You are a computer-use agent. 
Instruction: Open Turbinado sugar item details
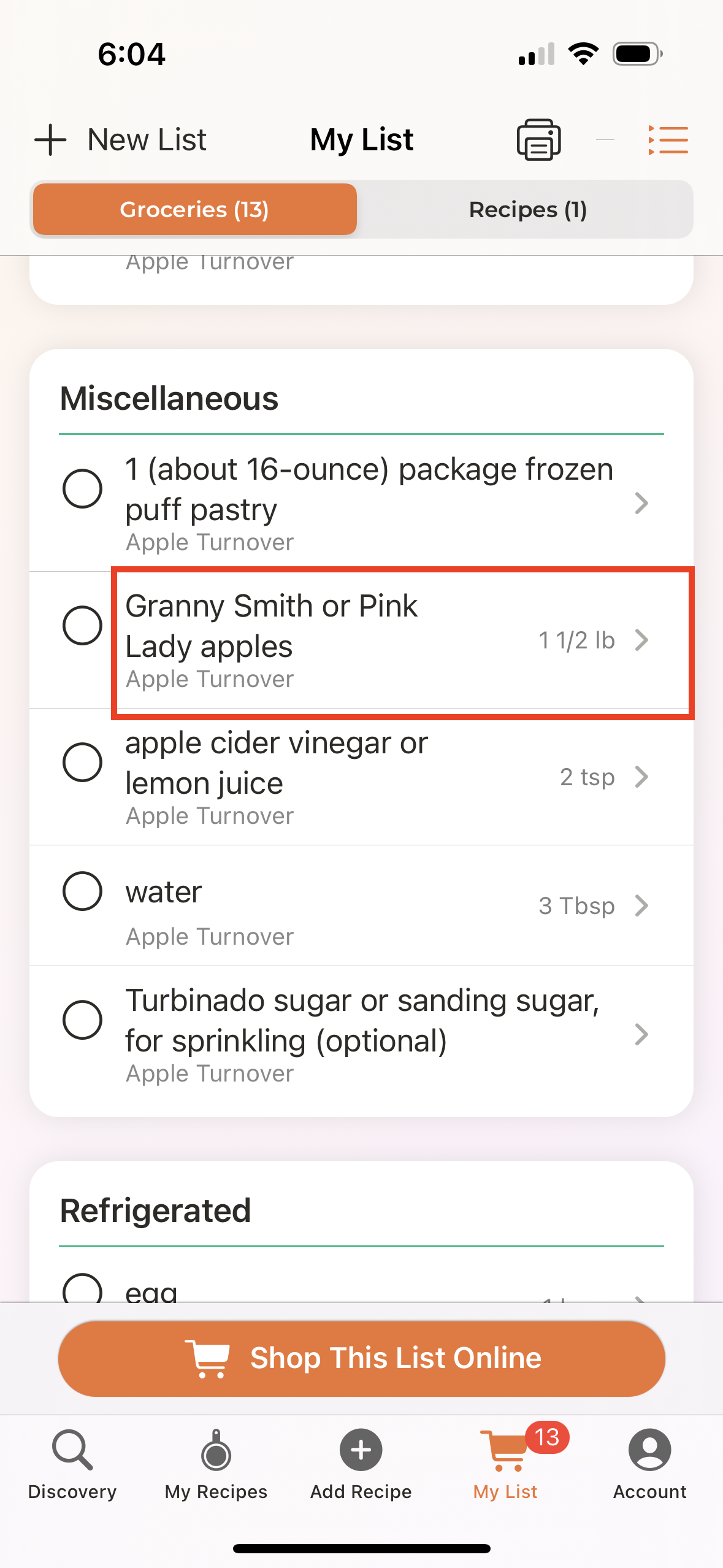pos(387,1035)
